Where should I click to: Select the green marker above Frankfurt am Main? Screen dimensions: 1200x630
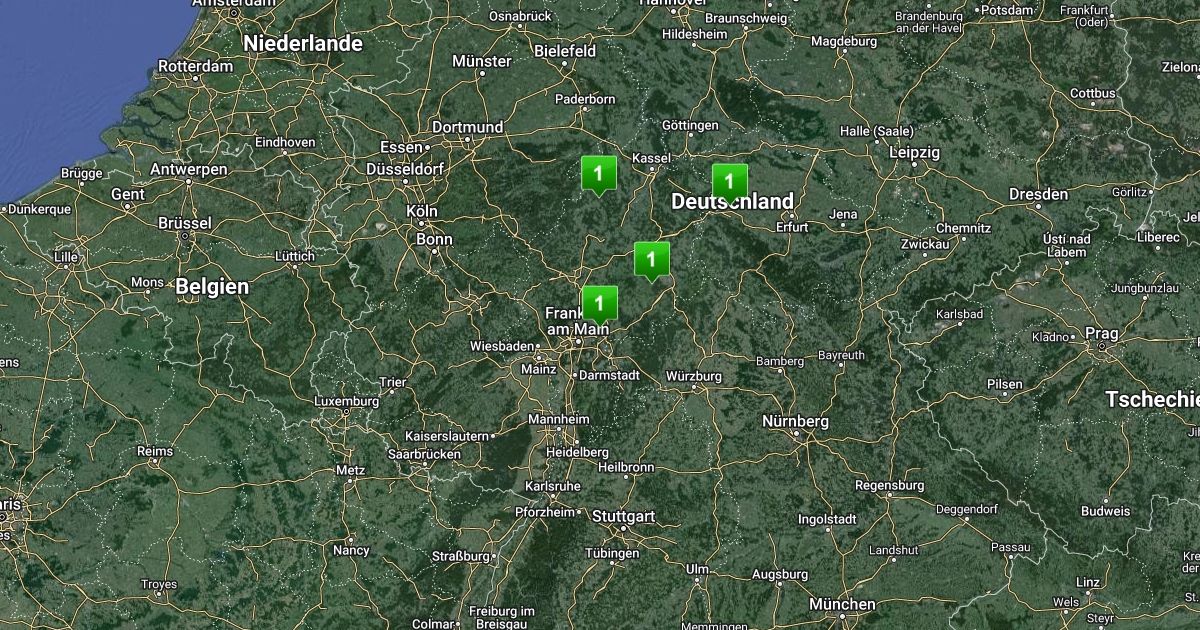click(599, 302)
